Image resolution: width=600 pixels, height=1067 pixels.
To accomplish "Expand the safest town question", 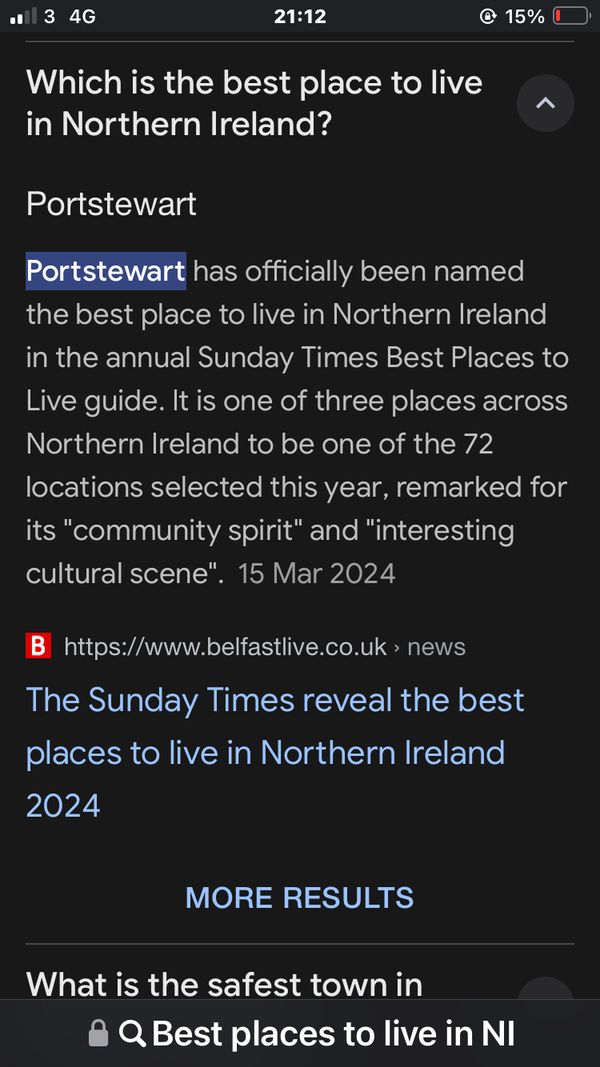I will [545, 990].
